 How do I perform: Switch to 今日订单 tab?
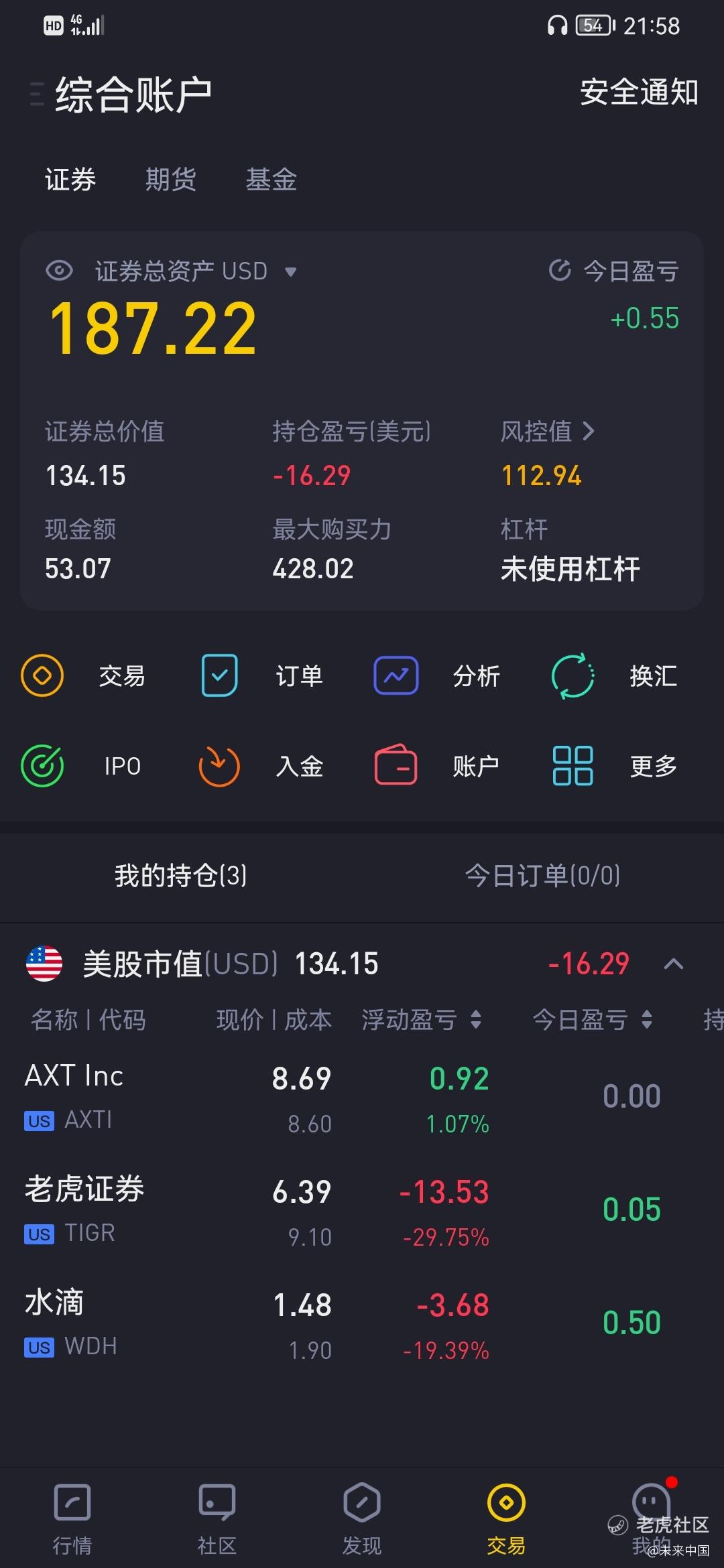[x=542, y=876]
